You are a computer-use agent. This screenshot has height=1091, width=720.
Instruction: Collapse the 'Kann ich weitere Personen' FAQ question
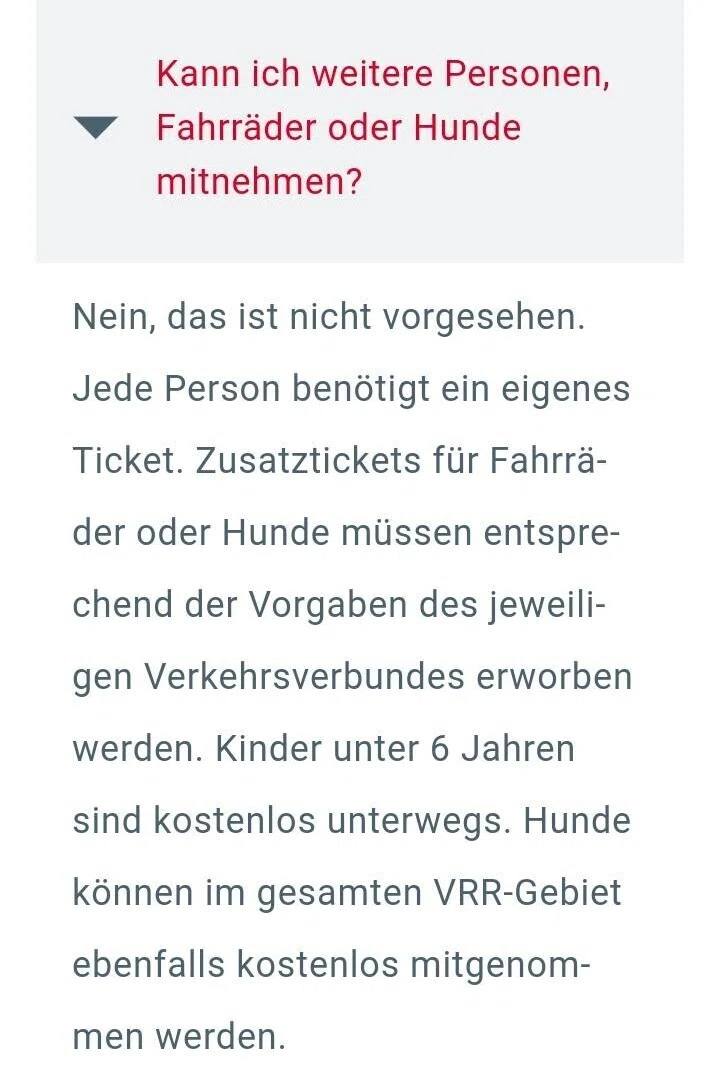coord(360,129)
